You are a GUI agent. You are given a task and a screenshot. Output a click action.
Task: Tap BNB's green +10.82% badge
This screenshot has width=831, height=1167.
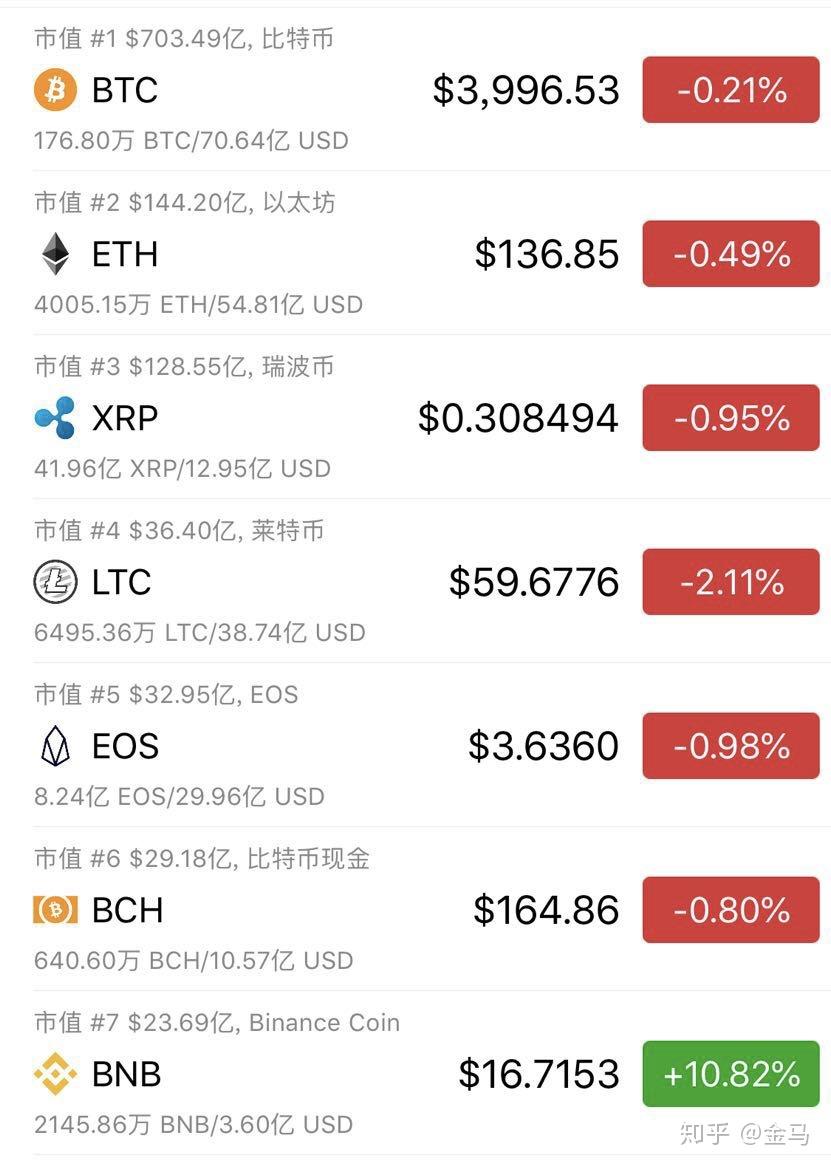click(x=731, y=1074)
